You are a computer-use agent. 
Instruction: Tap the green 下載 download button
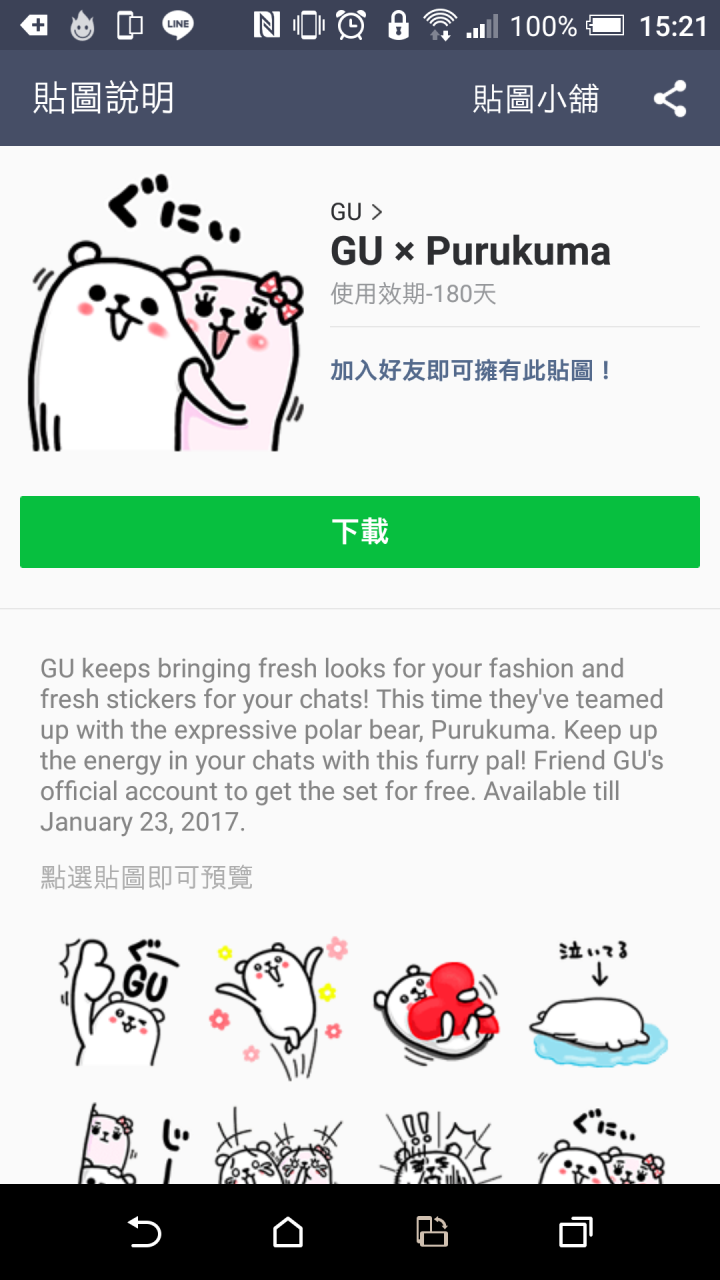coord(360,532)
